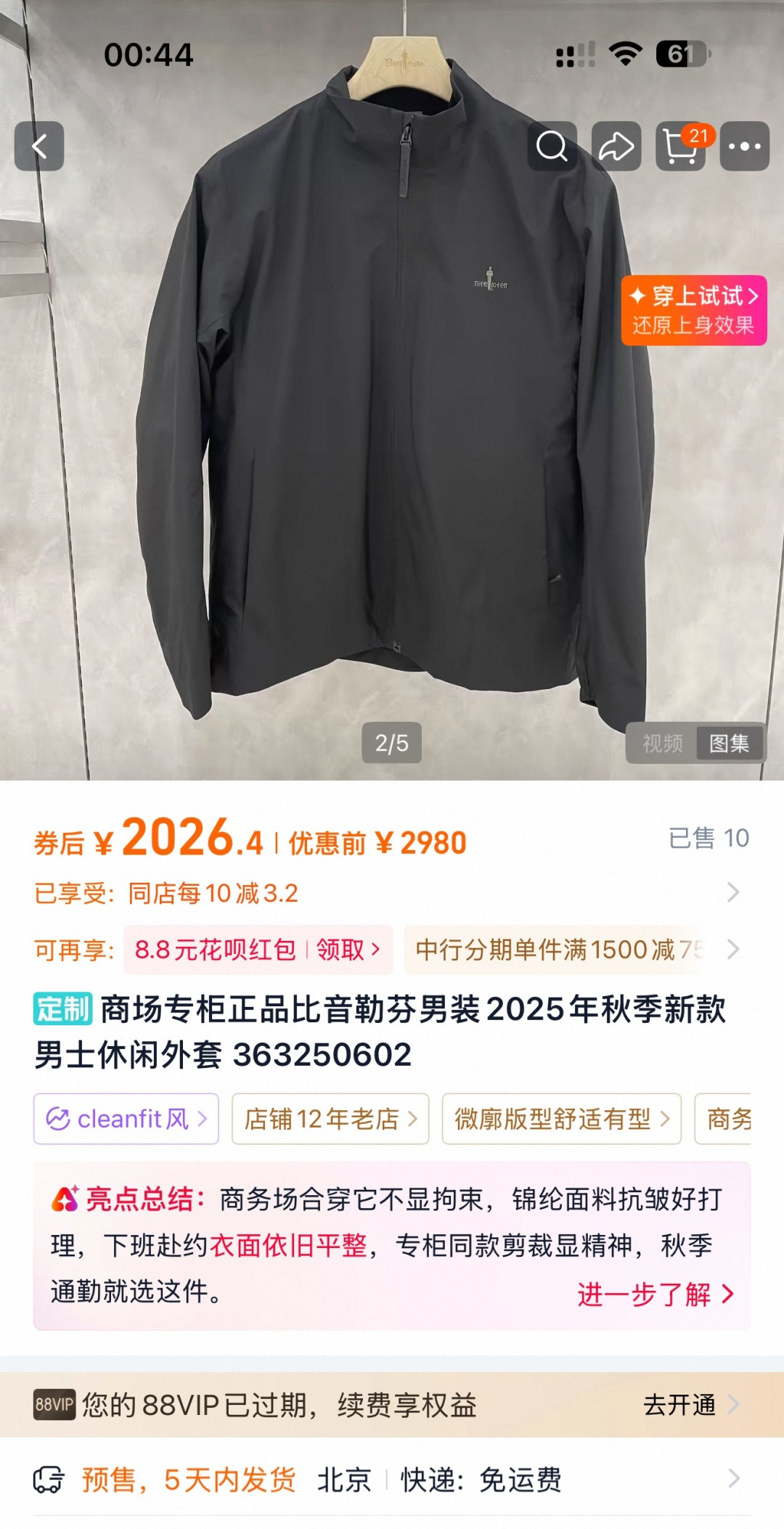Open the cleanfit风 style tag
784x1529 pixels.
click(126, 1119)
